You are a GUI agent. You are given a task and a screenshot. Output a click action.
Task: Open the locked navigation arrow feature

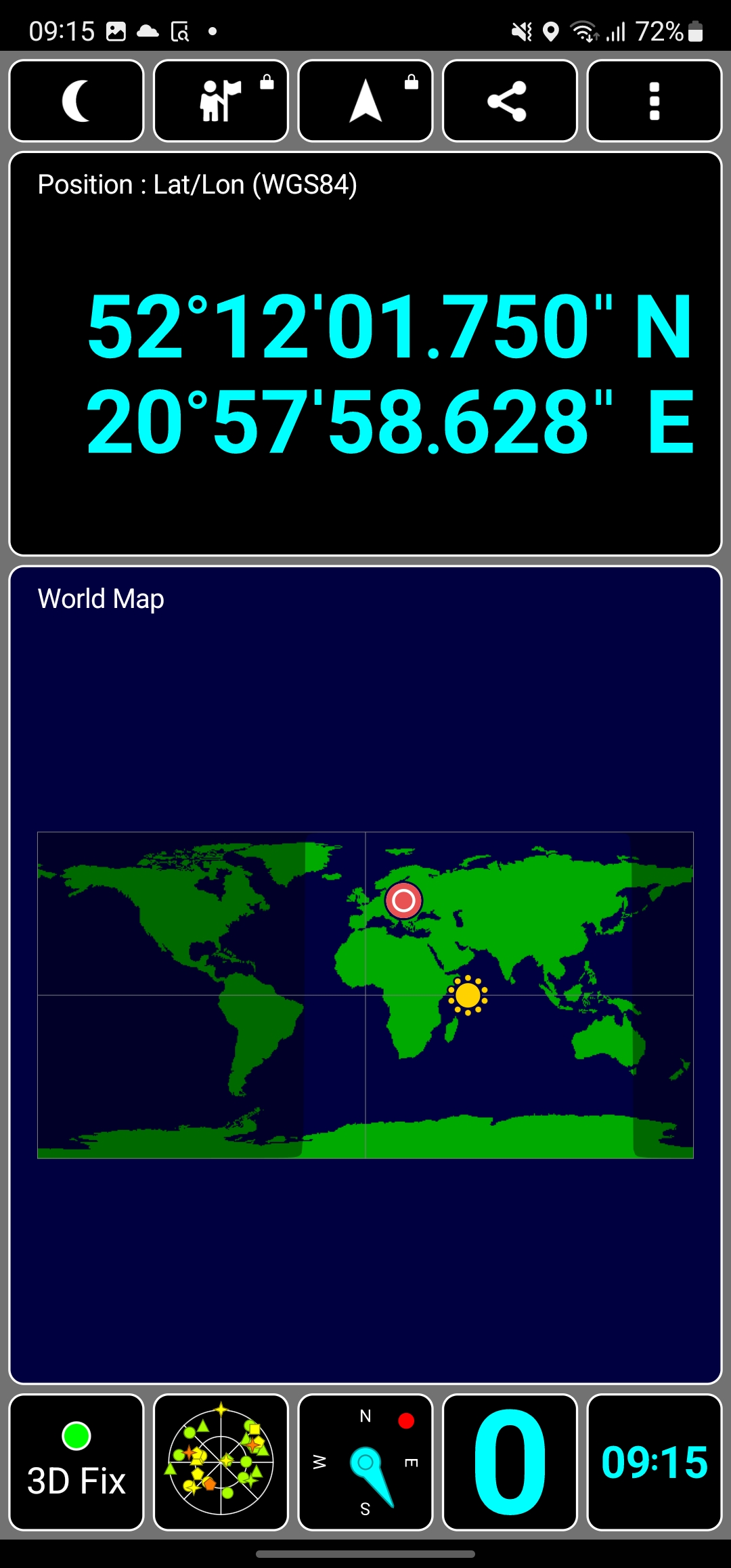click(365, 101)
